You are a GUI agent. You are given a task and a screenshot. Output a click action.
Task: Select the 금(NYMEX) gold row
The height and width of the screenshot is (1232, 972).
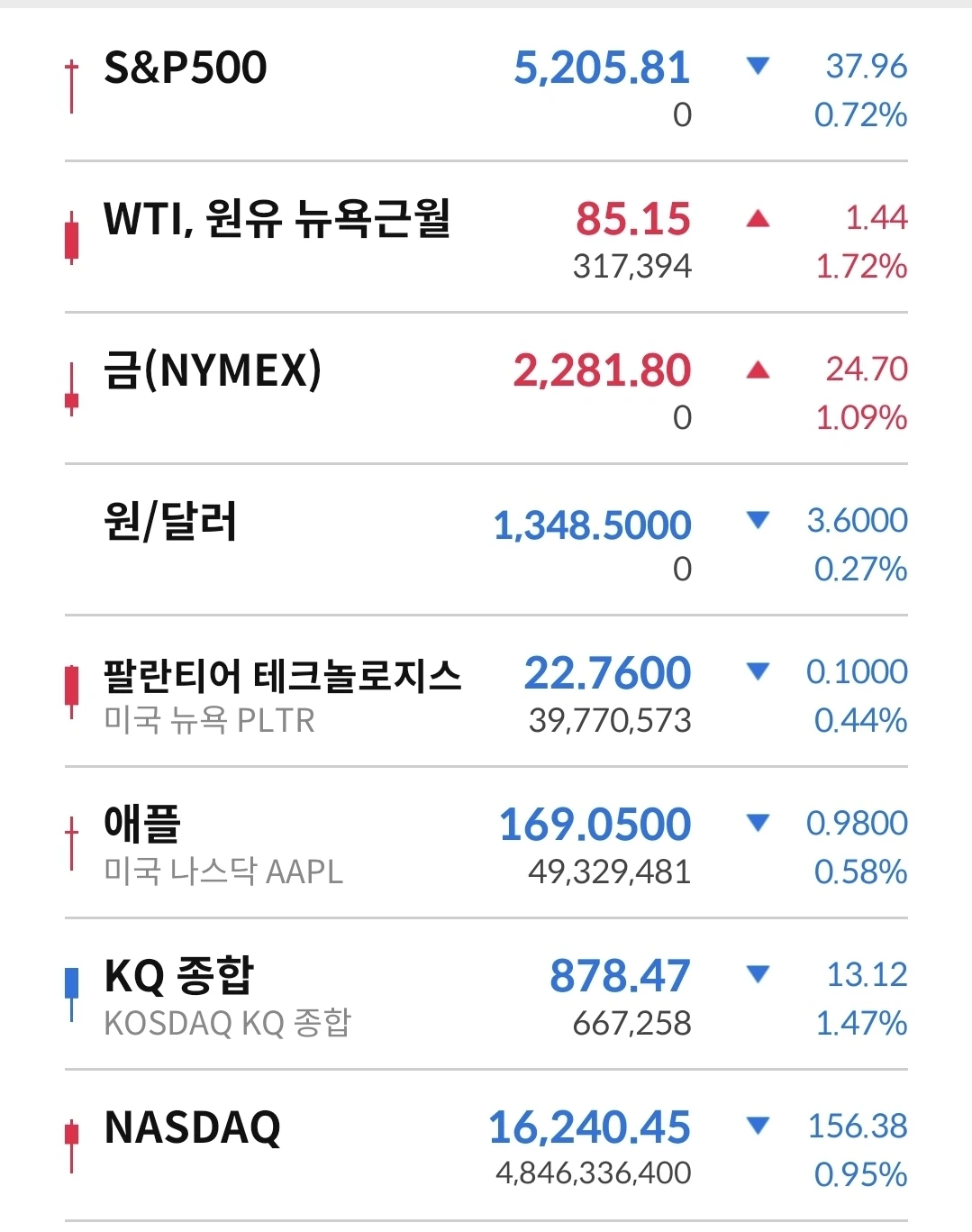(486, 389)
